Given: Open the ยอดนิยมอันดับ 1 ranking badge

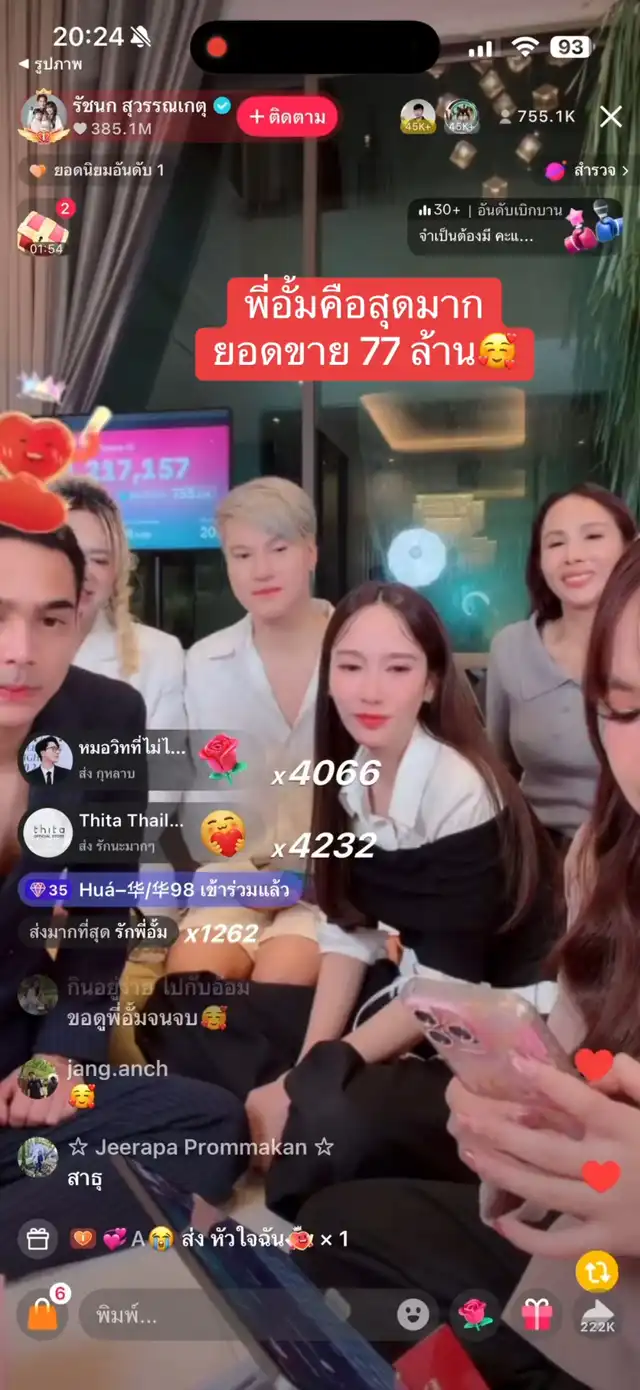Looking at the screenshot, I should coord(96,171).
